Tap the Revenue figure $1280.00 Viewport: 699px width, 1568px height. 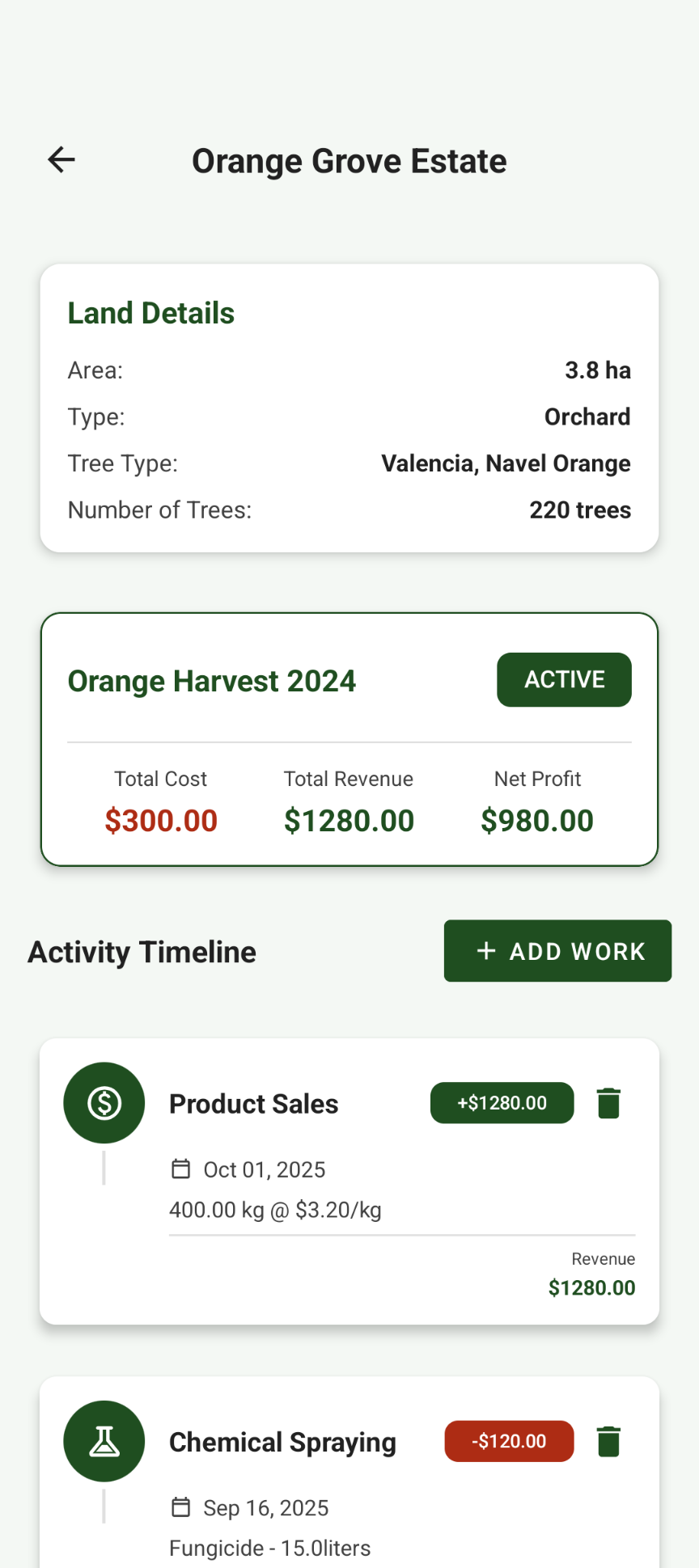592,1287
